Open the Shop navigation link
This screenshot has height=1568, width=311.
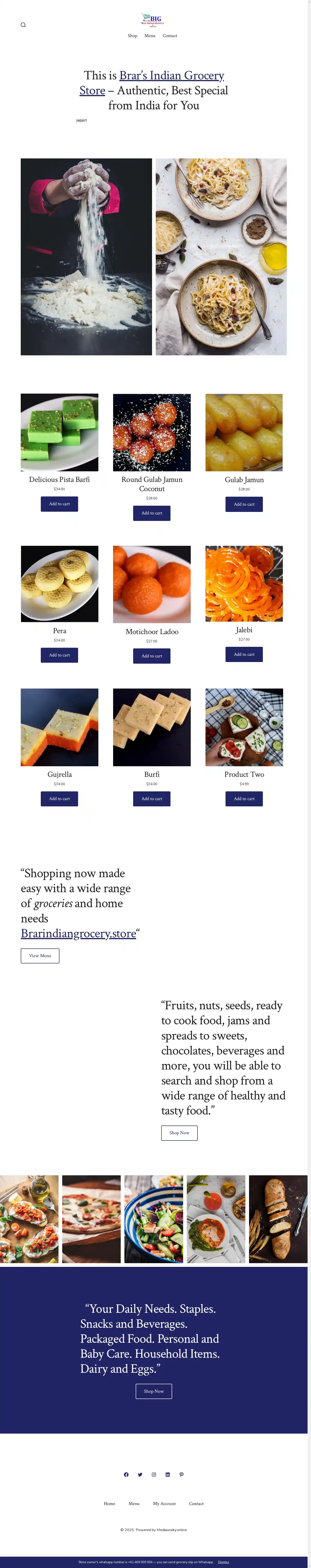(x=132, y=36)
